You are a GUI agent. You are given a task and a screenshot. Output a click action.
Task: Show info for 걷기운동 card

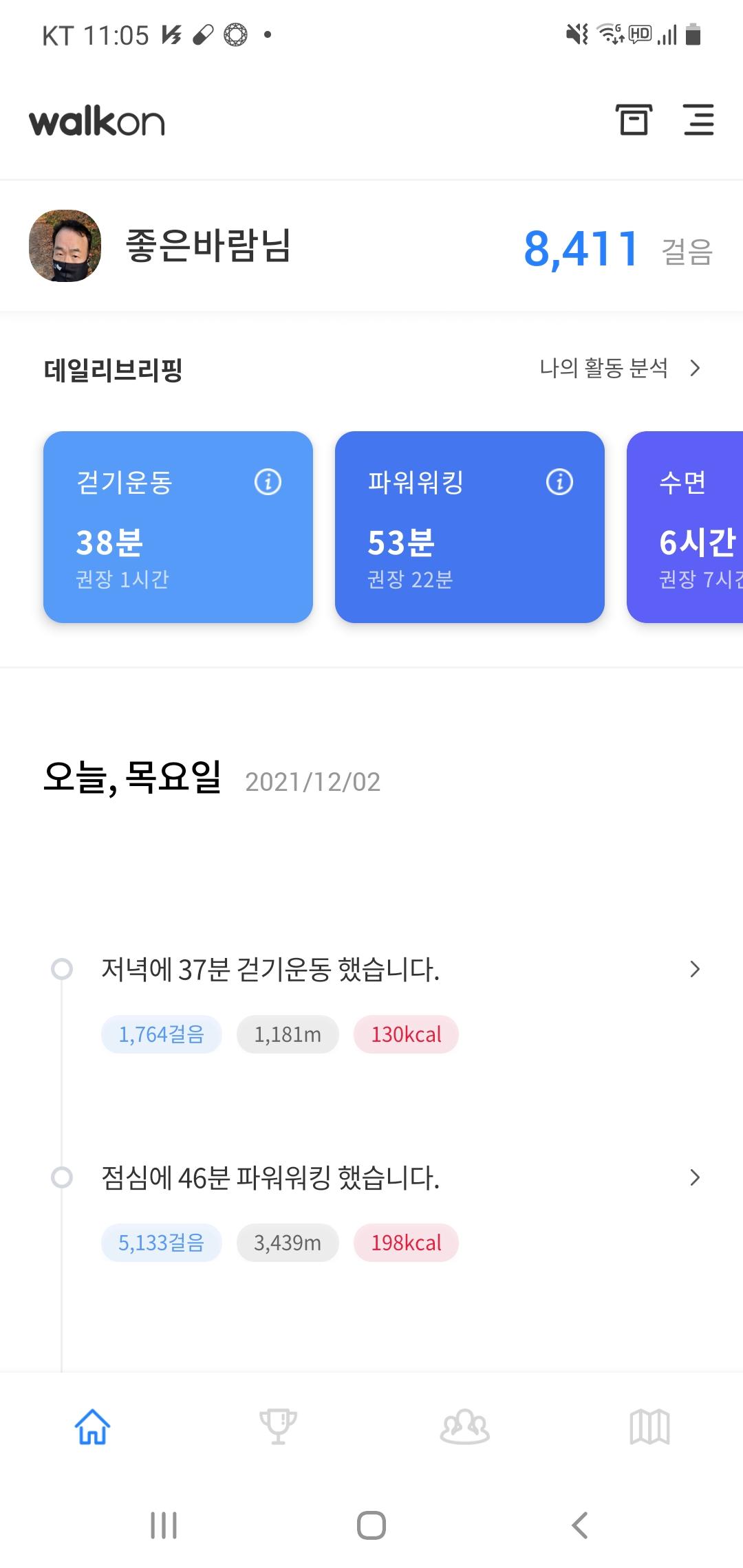pos(268,482)
